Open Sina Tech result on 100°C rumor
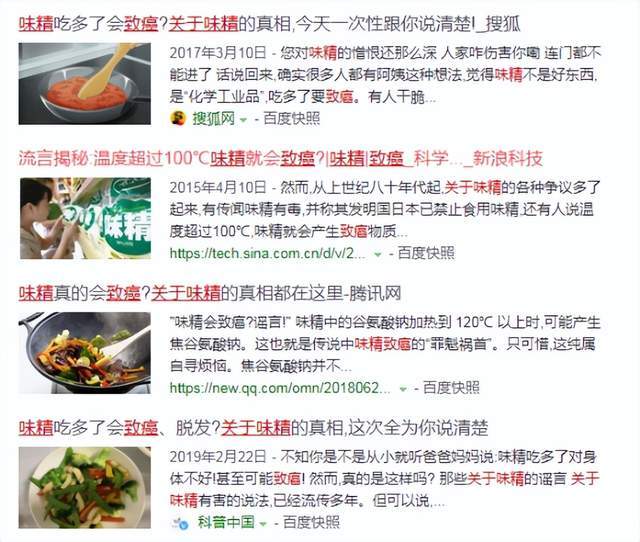640x542 pixels. 280,157
